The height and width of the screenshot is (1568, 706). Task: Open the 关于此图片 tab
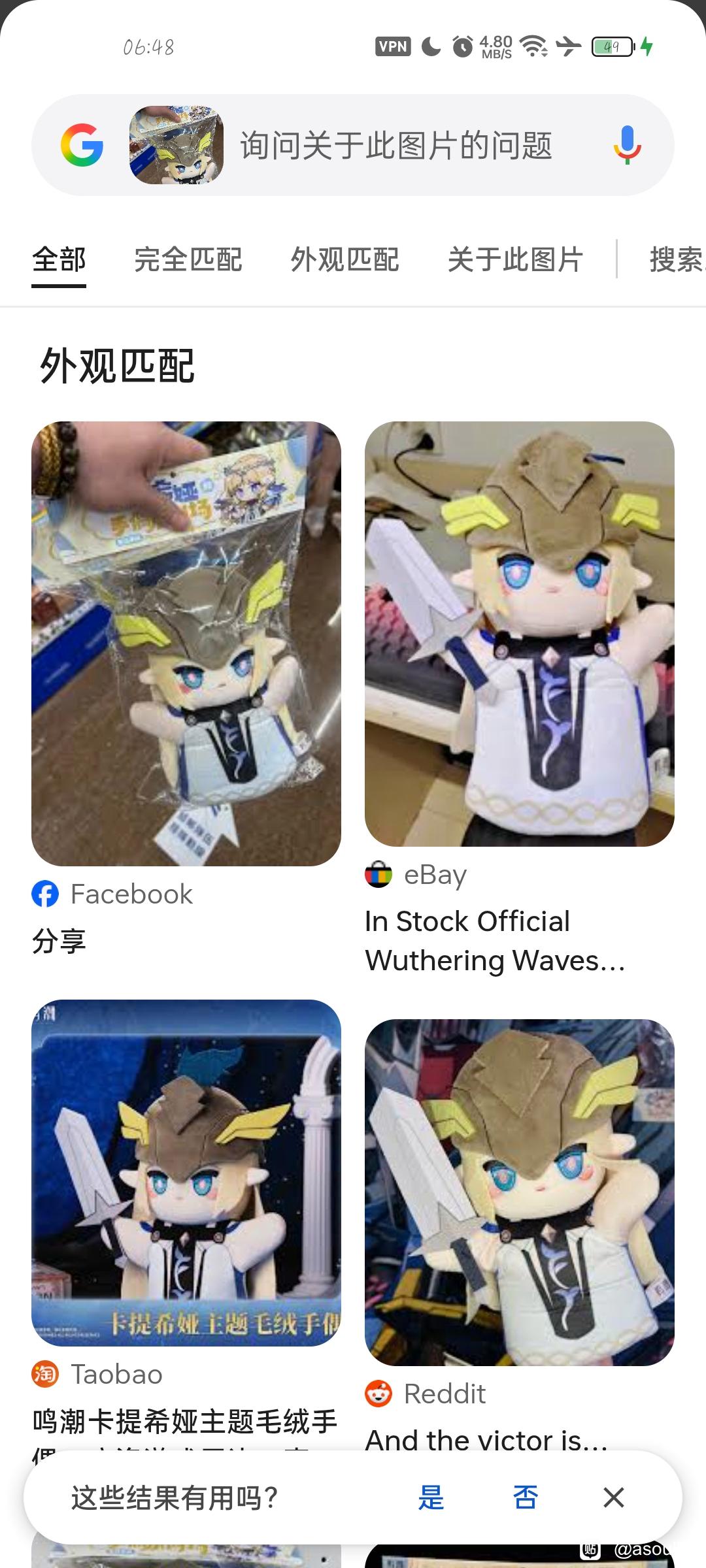(515, 260)
